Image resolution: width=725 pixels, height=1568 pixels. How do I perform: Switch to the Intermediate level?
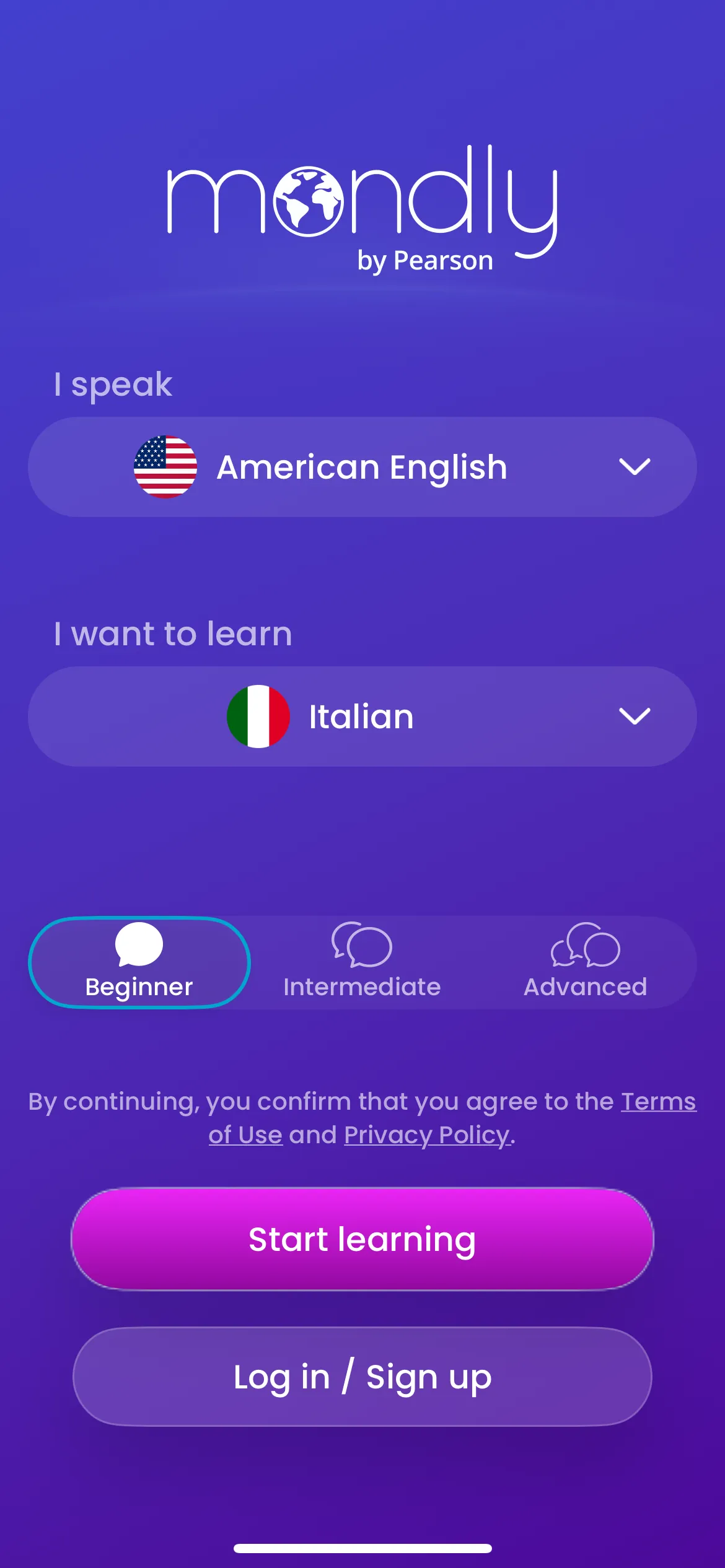click(362, 962)
